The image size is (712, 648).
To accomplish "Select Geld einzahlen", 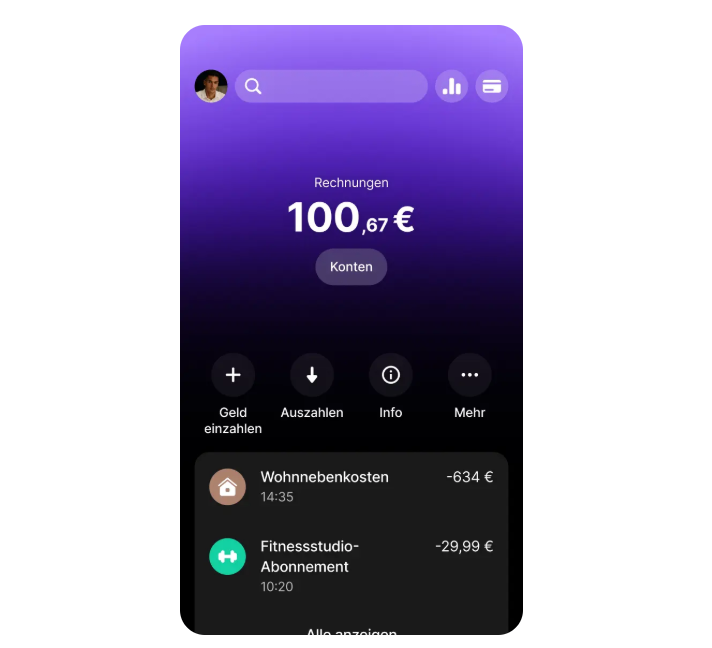I will click(x=233, y=376).
